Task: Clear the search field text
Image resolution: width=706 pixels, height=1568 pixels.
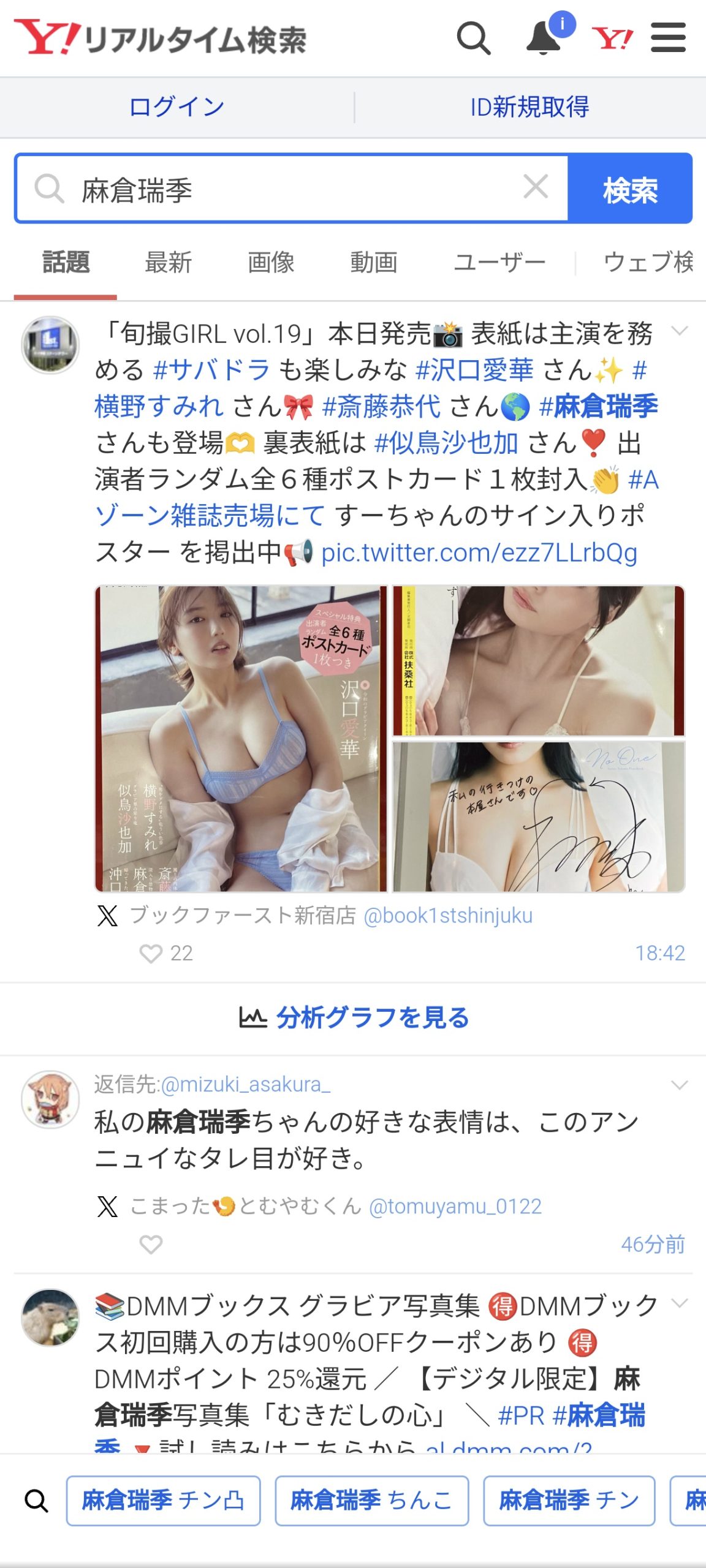Action: point(536,187)
